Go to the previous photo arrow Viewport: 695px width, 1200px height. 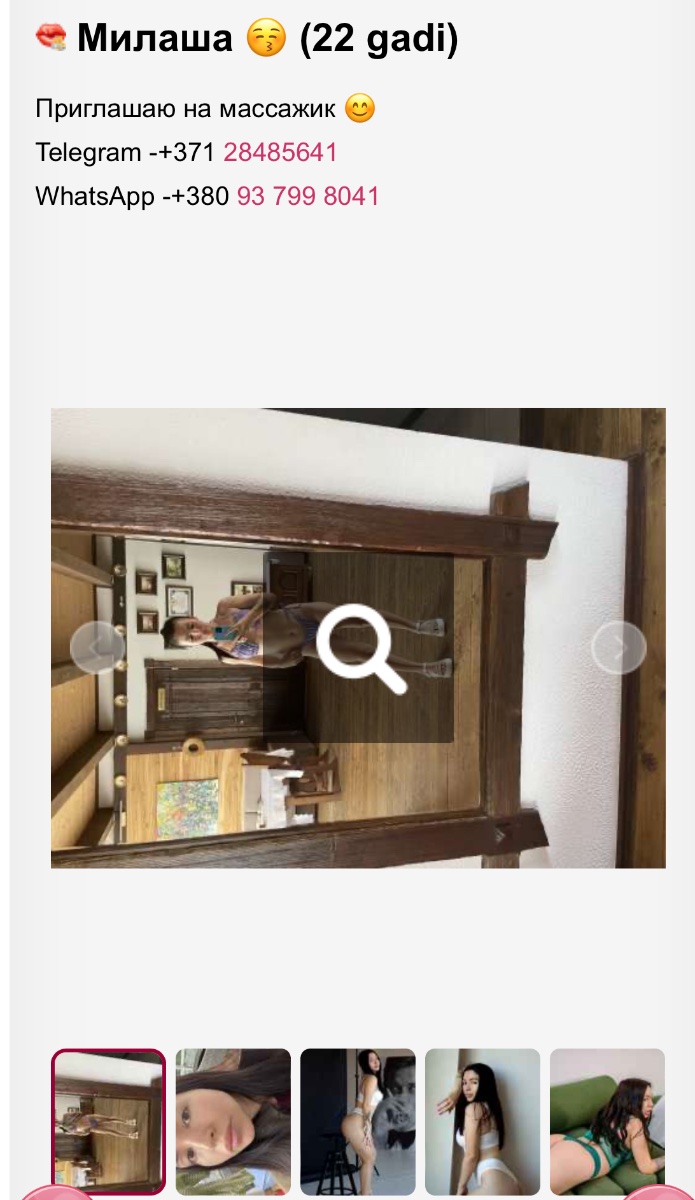pos(97,648)
